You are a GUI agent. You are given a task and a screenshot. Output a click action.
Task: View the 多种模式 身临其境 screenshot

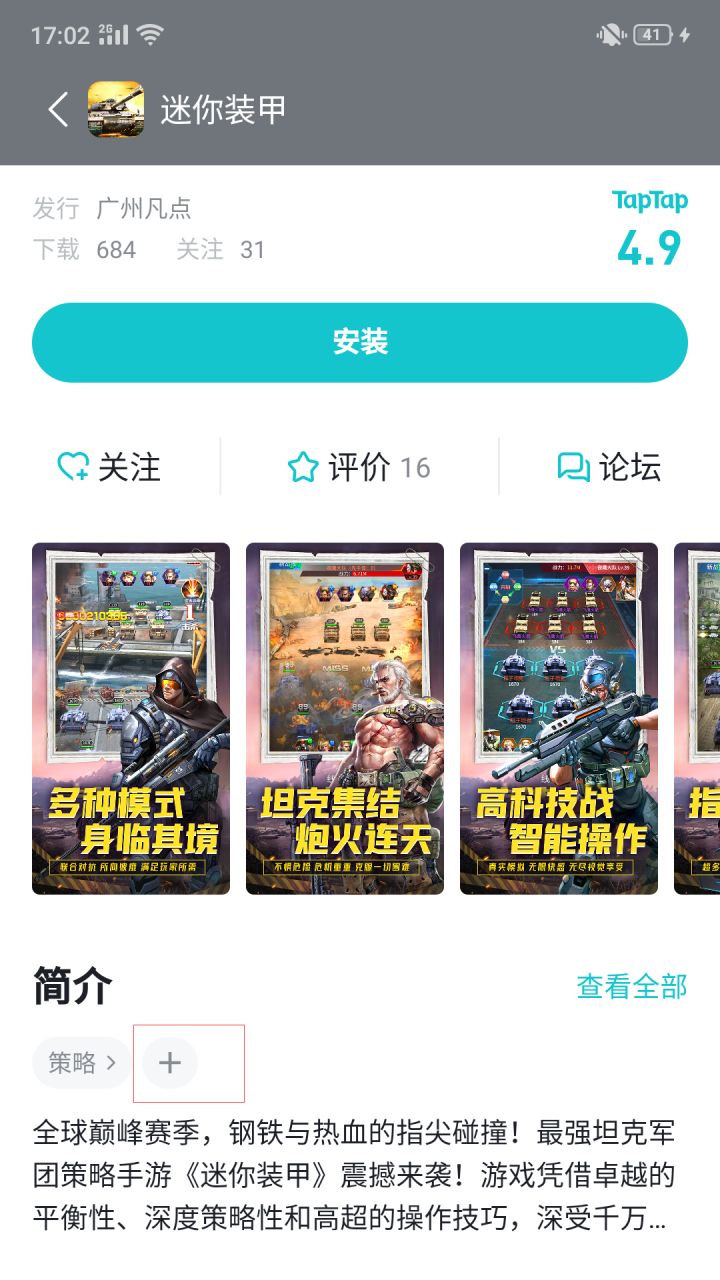pos(131,718)
